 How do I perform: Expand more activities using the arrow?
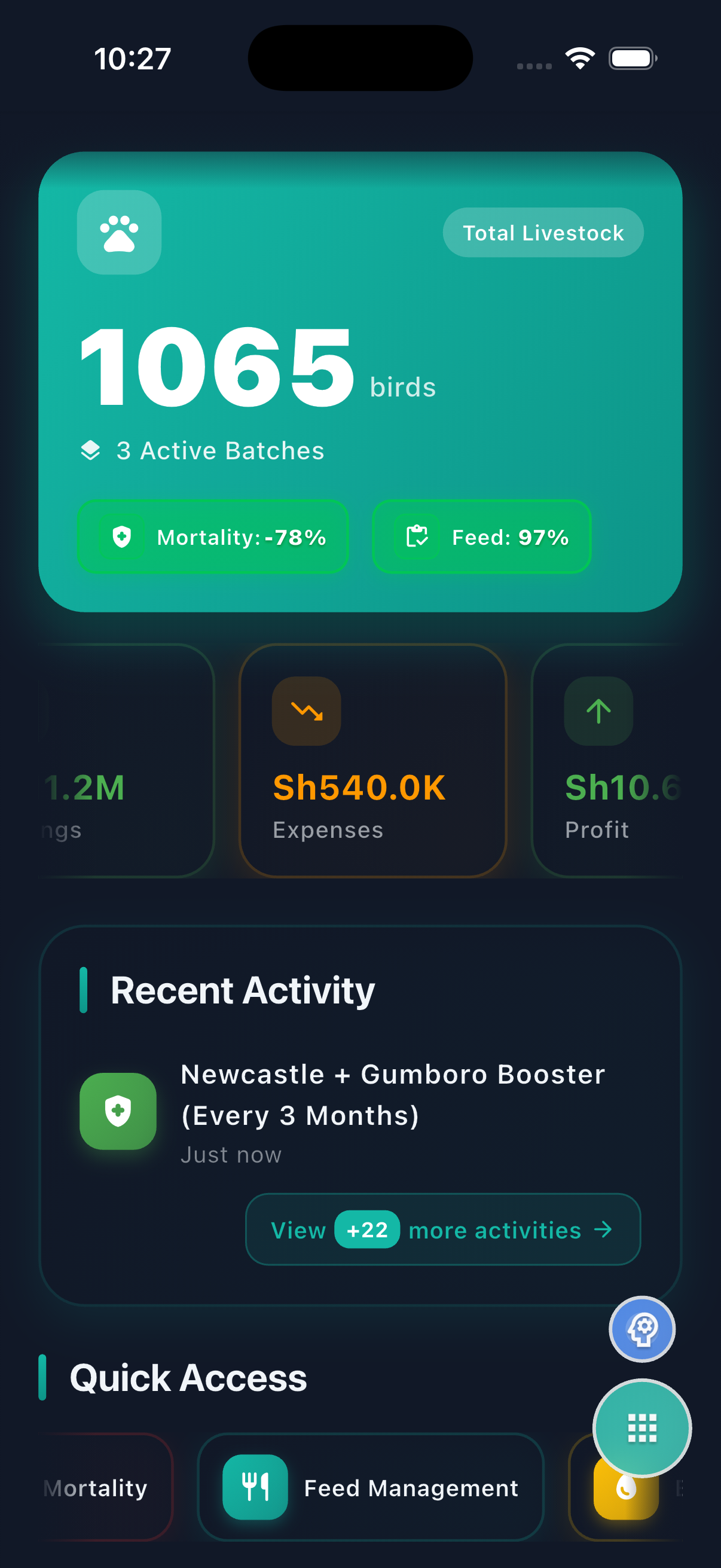coord(603,1230)
